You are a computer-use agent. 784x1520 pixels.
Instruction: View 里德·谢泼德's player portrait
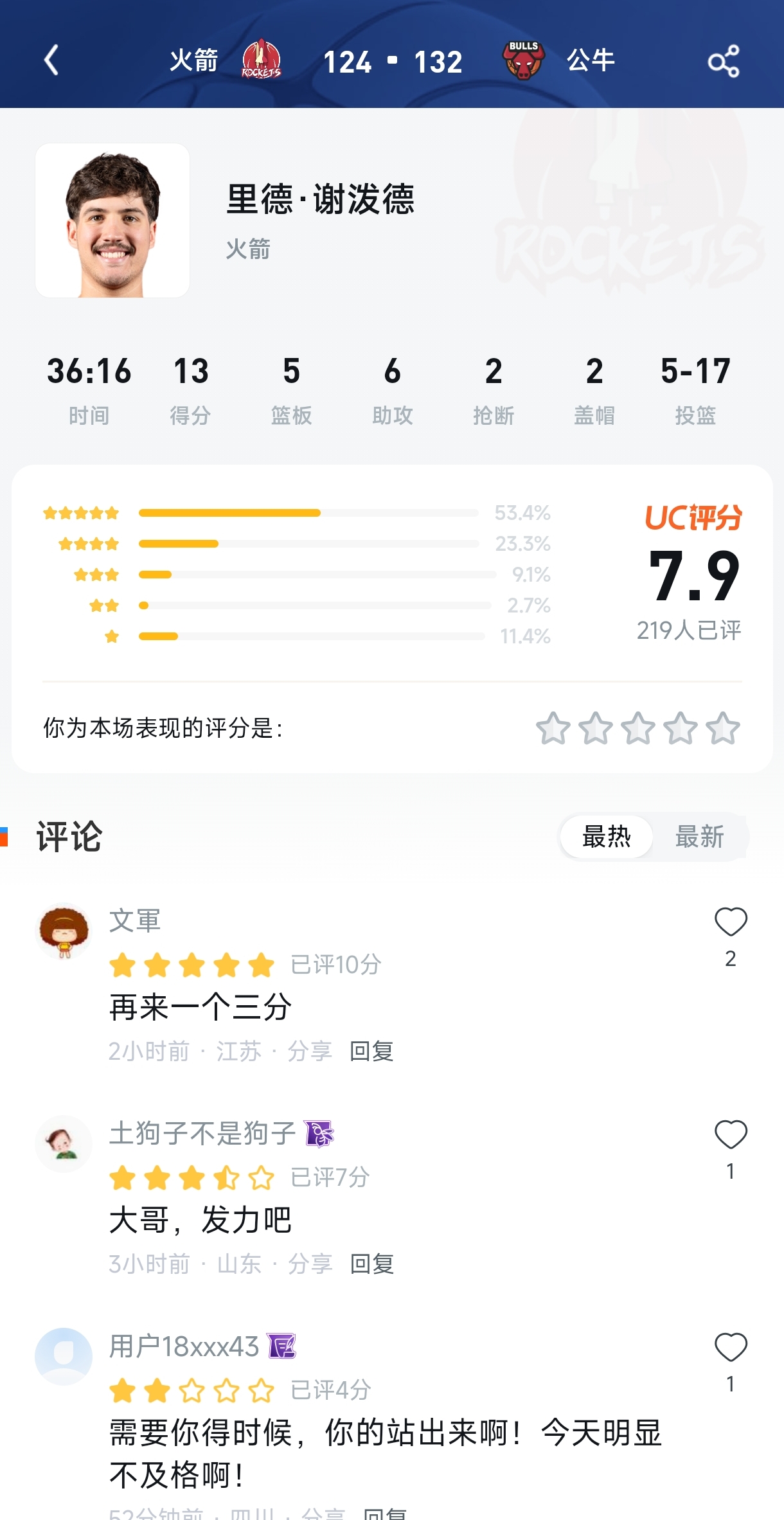point(112,221)
